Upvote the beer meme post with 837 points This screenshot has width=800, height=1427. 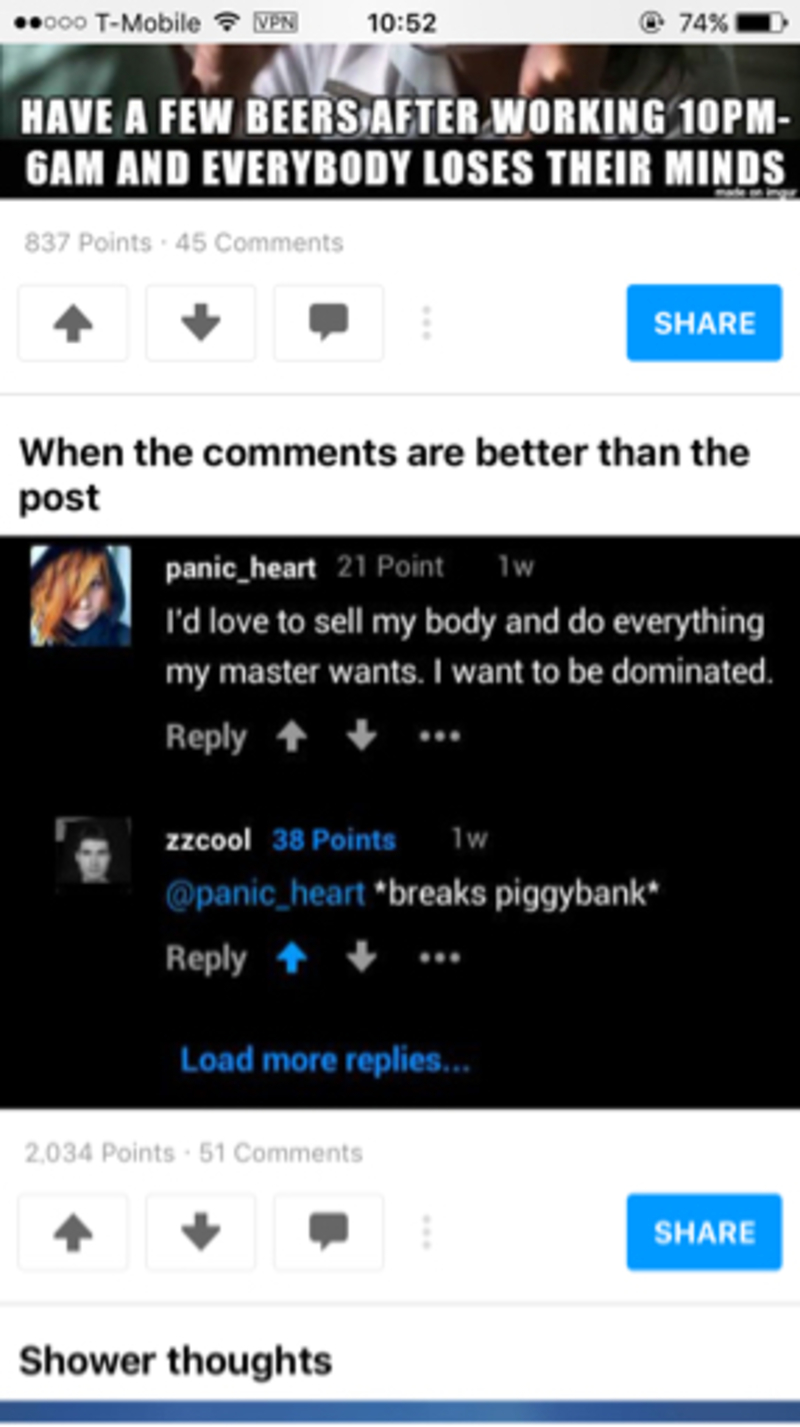(72, 323)
